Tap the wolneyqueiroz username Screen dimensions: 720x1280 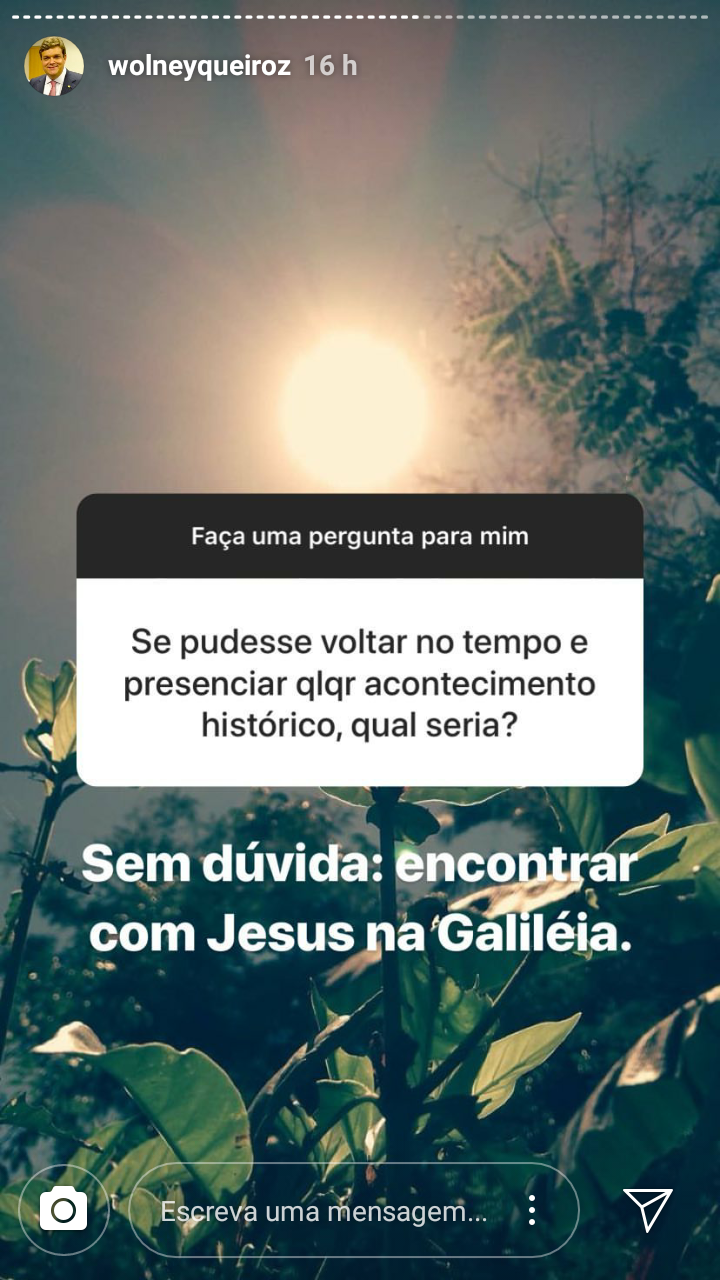199,67
